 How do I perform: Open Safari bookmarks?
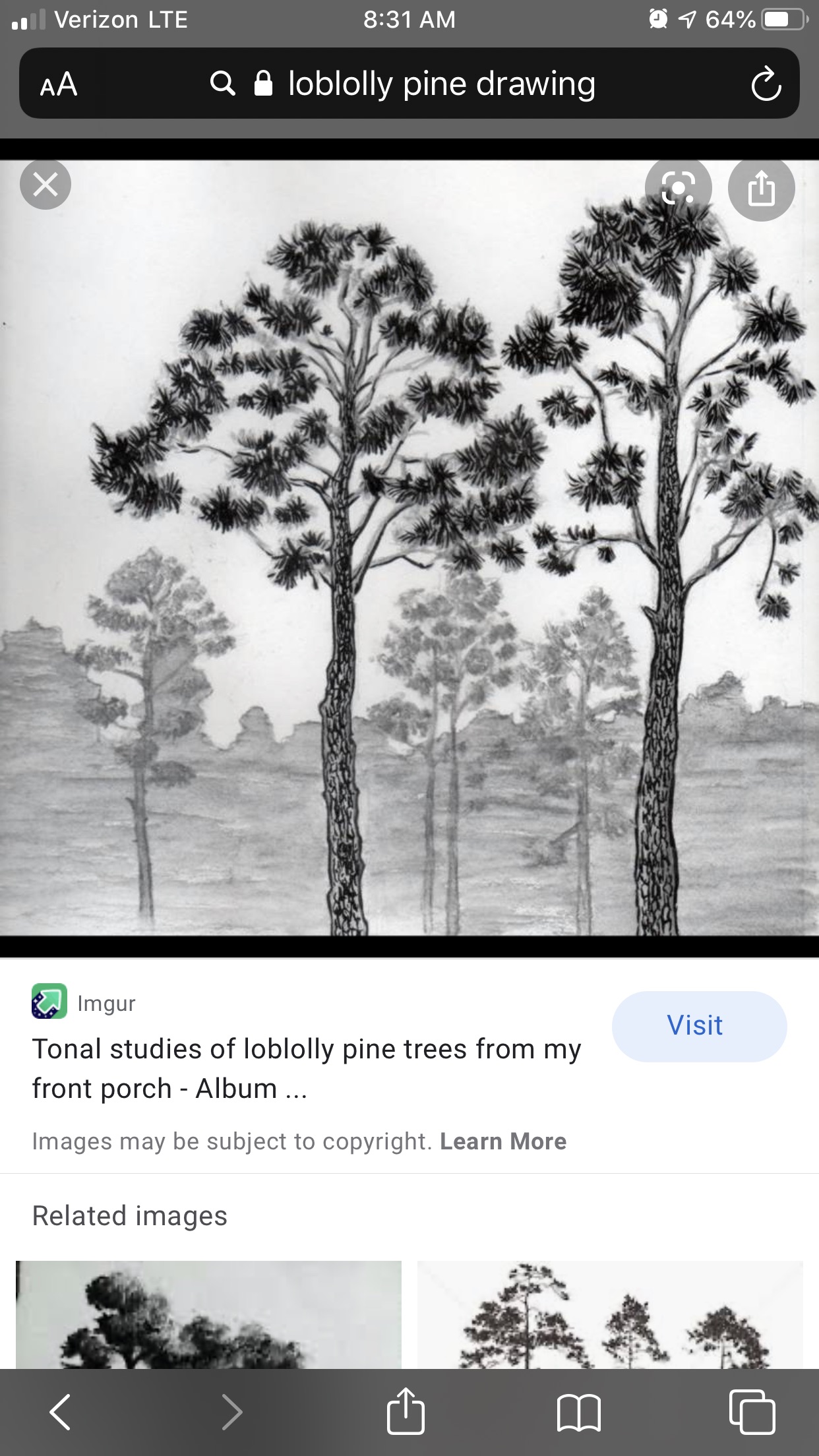click(x=578, y=1411)
